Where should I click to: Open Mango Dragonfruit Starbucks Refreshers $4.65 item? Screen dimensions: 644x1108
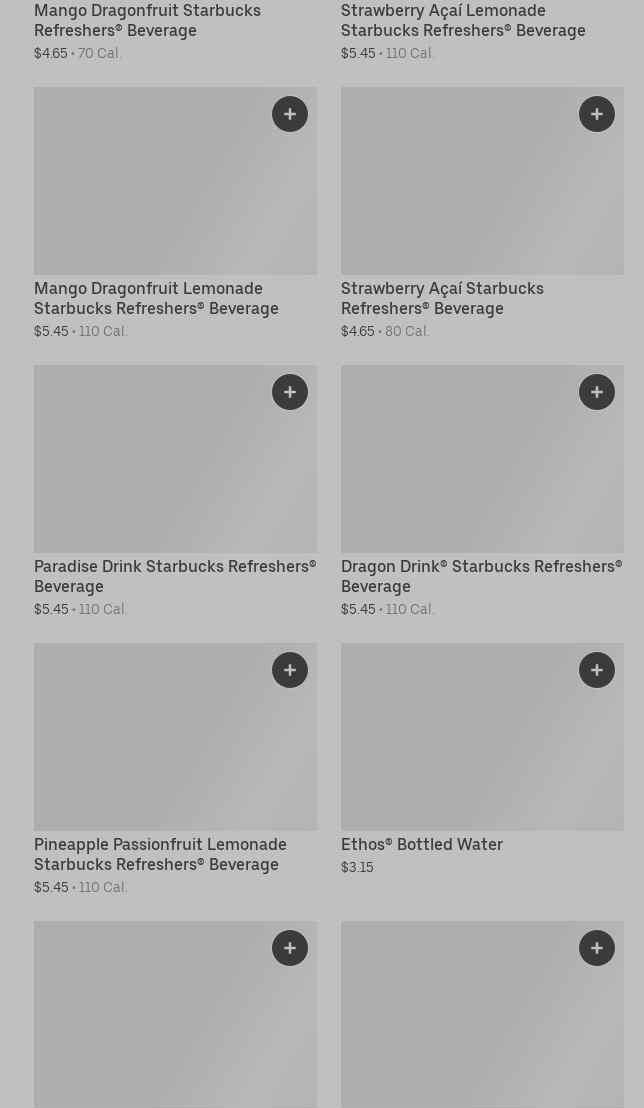[x=147, y=20]
